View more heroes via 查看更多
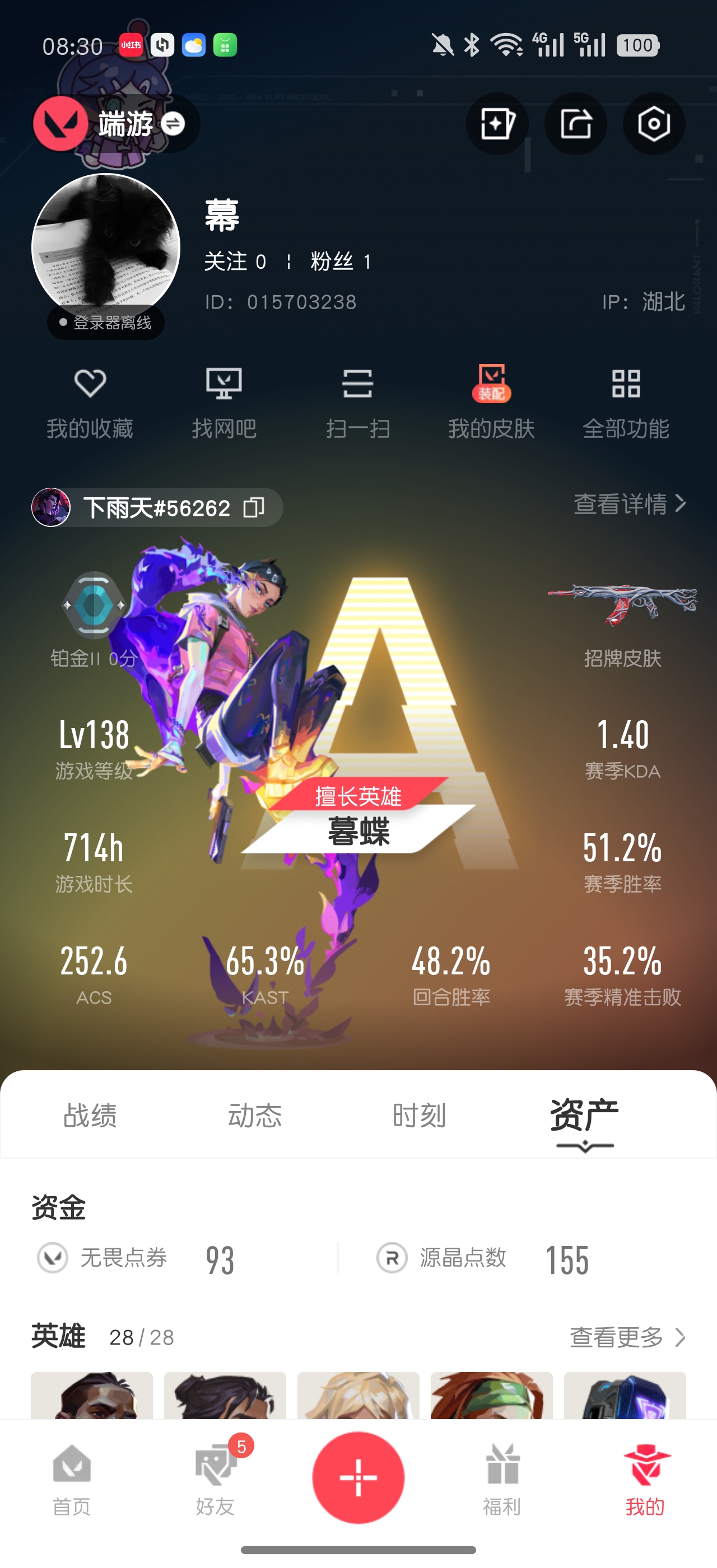This screenshot has height=1568, width=717. [x=627, y=1337]
